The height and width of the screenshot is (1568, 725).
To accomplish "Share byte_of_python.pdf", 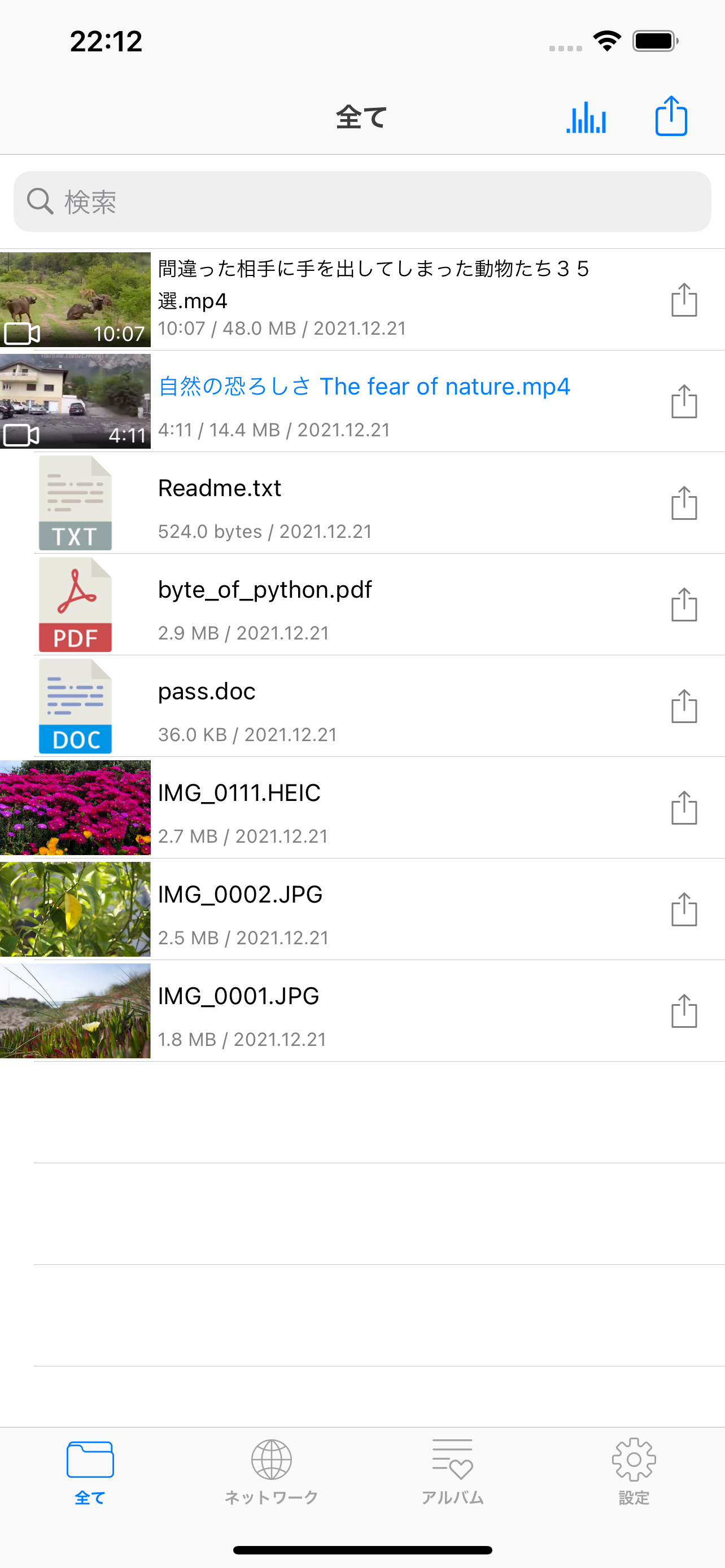I will (684, 605).
